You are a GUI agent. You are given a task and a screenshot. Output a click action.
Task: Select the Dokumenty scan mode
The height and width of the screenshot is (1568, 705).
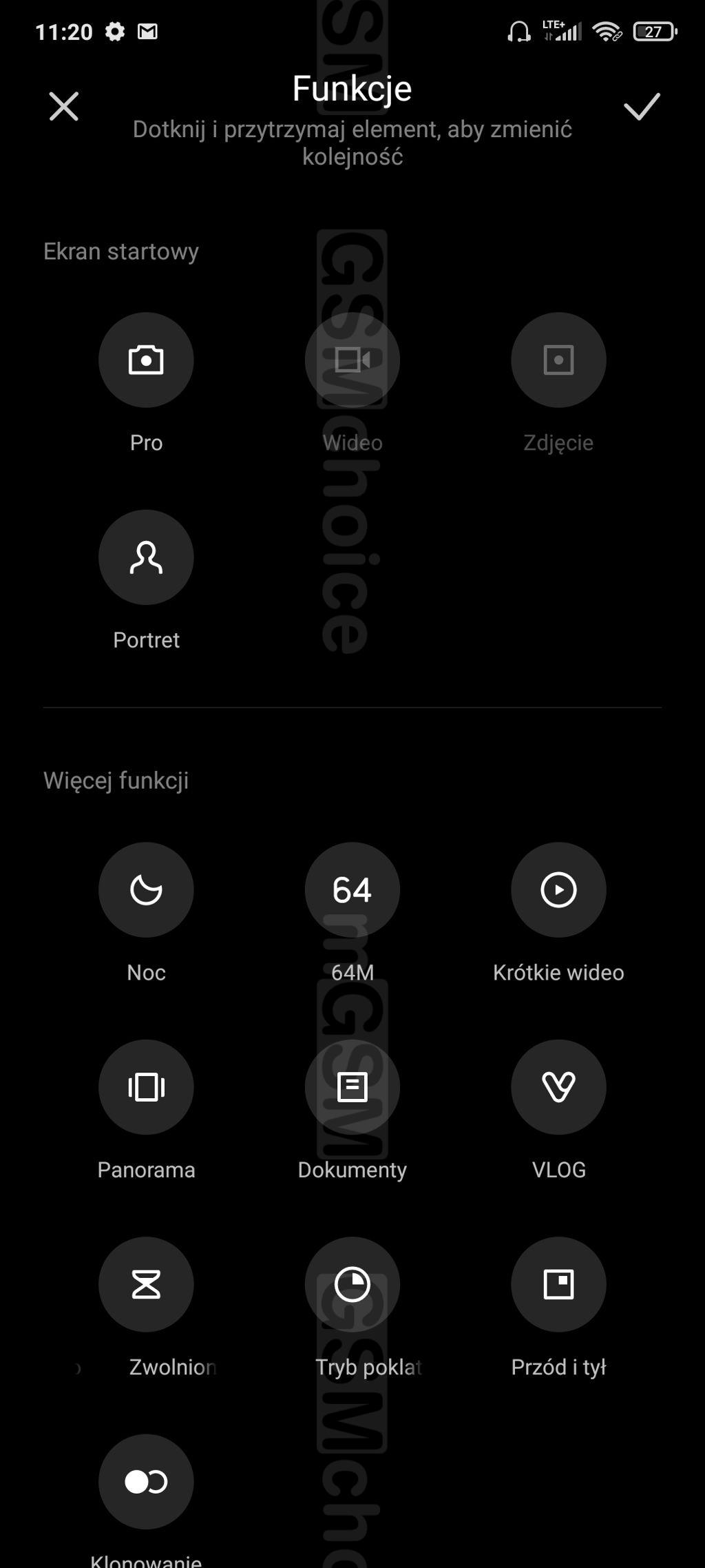352,1087
